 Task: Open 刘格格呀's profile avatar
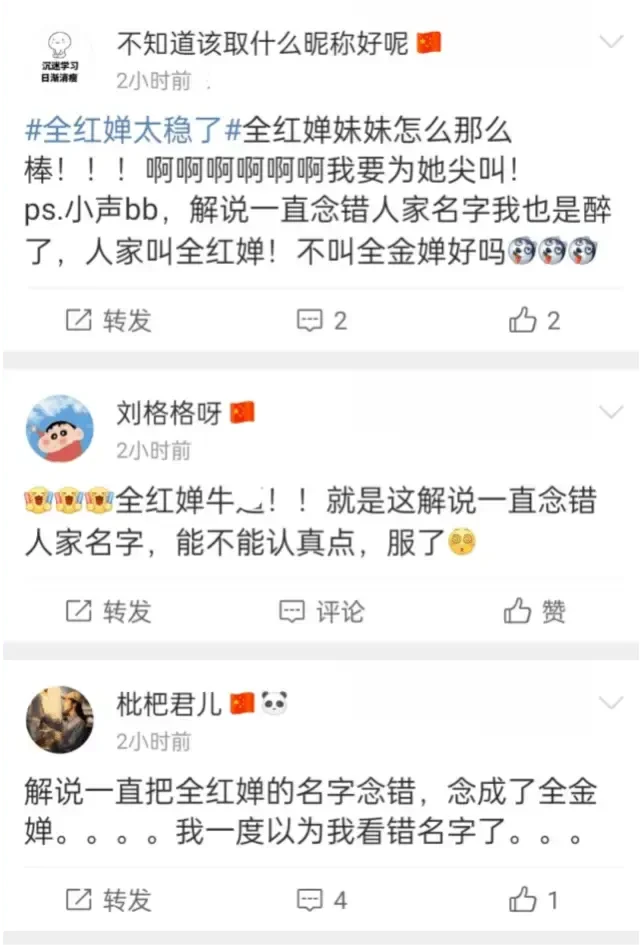(x=60, y=427)
